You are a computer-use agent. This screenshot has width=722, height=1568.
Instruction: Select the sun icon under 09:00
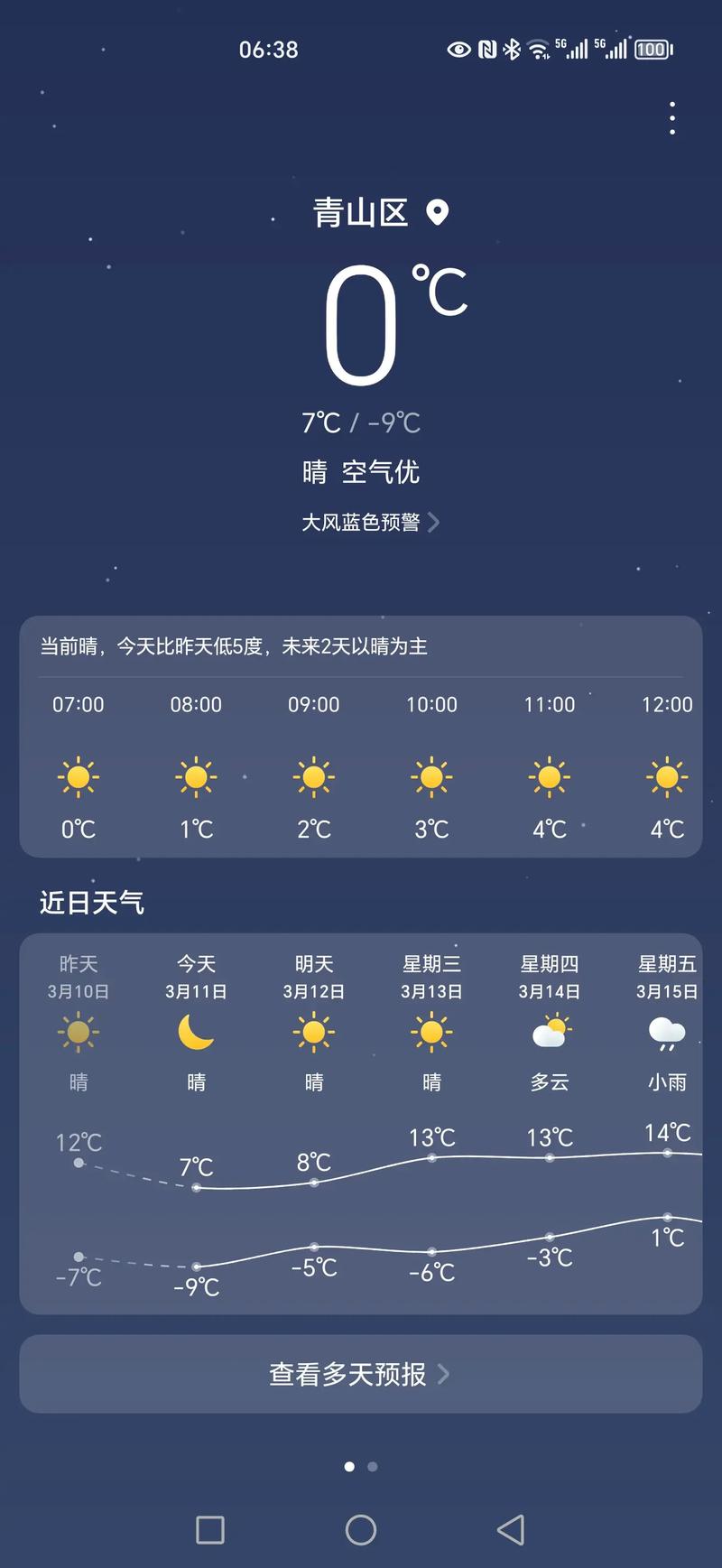[x=313, y=776]
